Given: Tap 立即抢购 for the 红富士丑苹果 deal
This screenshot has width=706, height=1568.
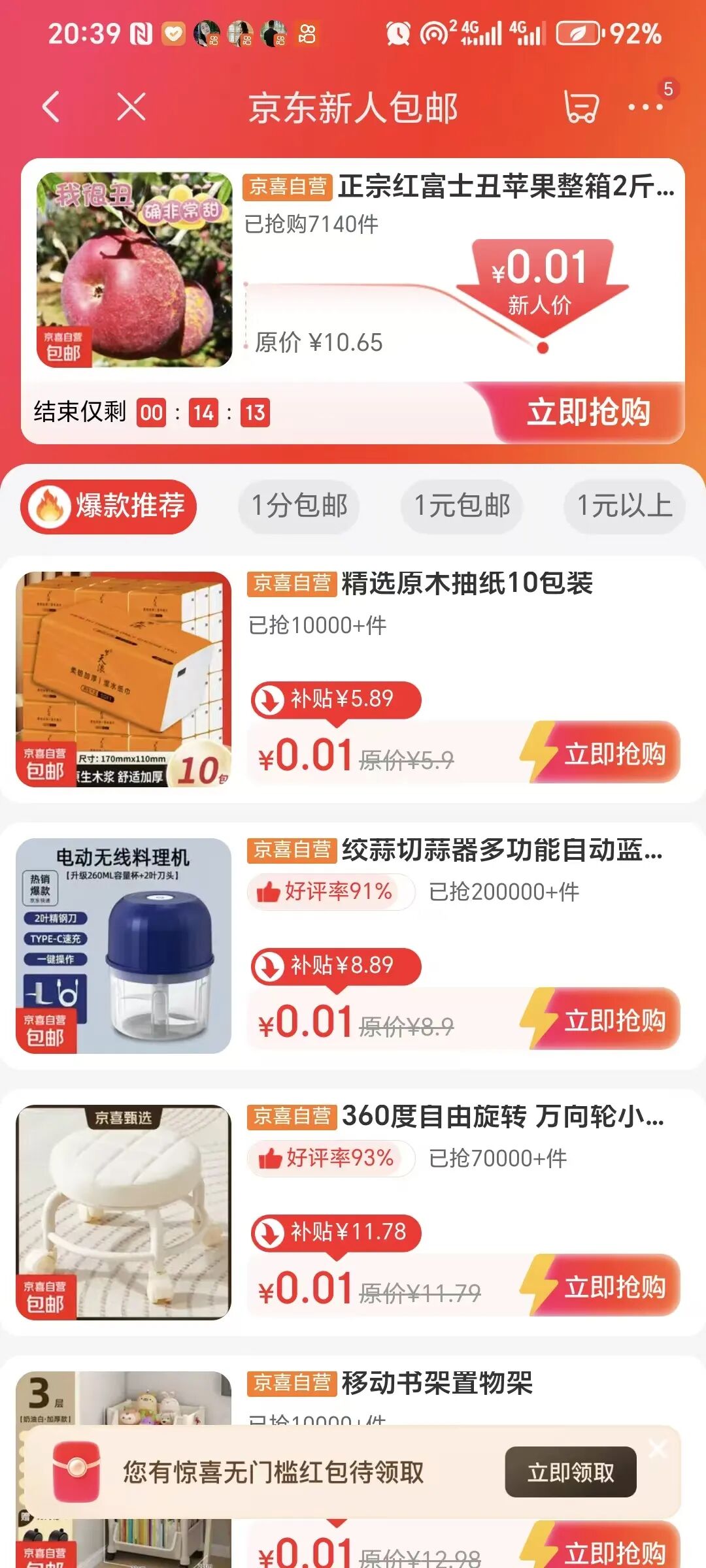Looking at the screenshot, I should (588, 412).
